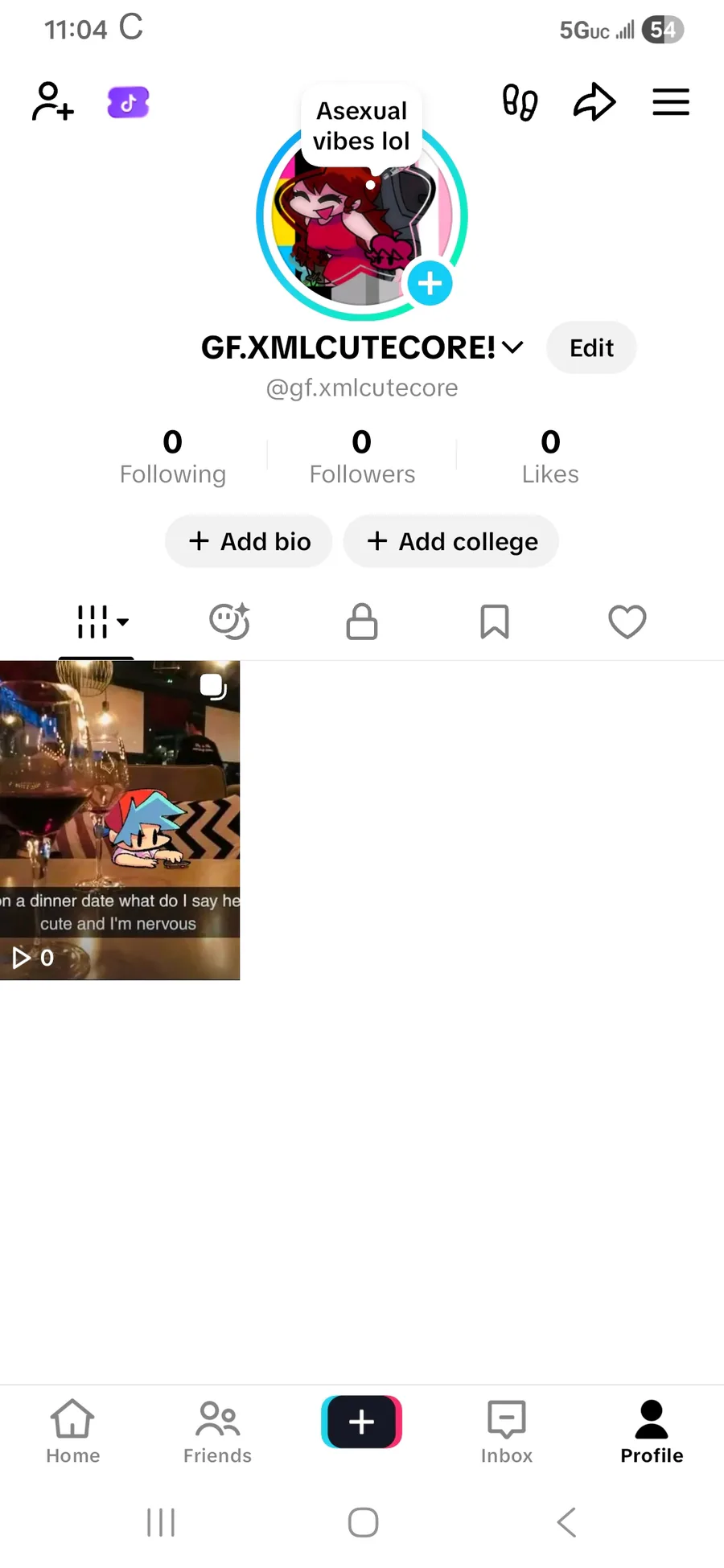
Task: Open the 'Asexual vibes lol' thought bubble
Action: point(361,126)
